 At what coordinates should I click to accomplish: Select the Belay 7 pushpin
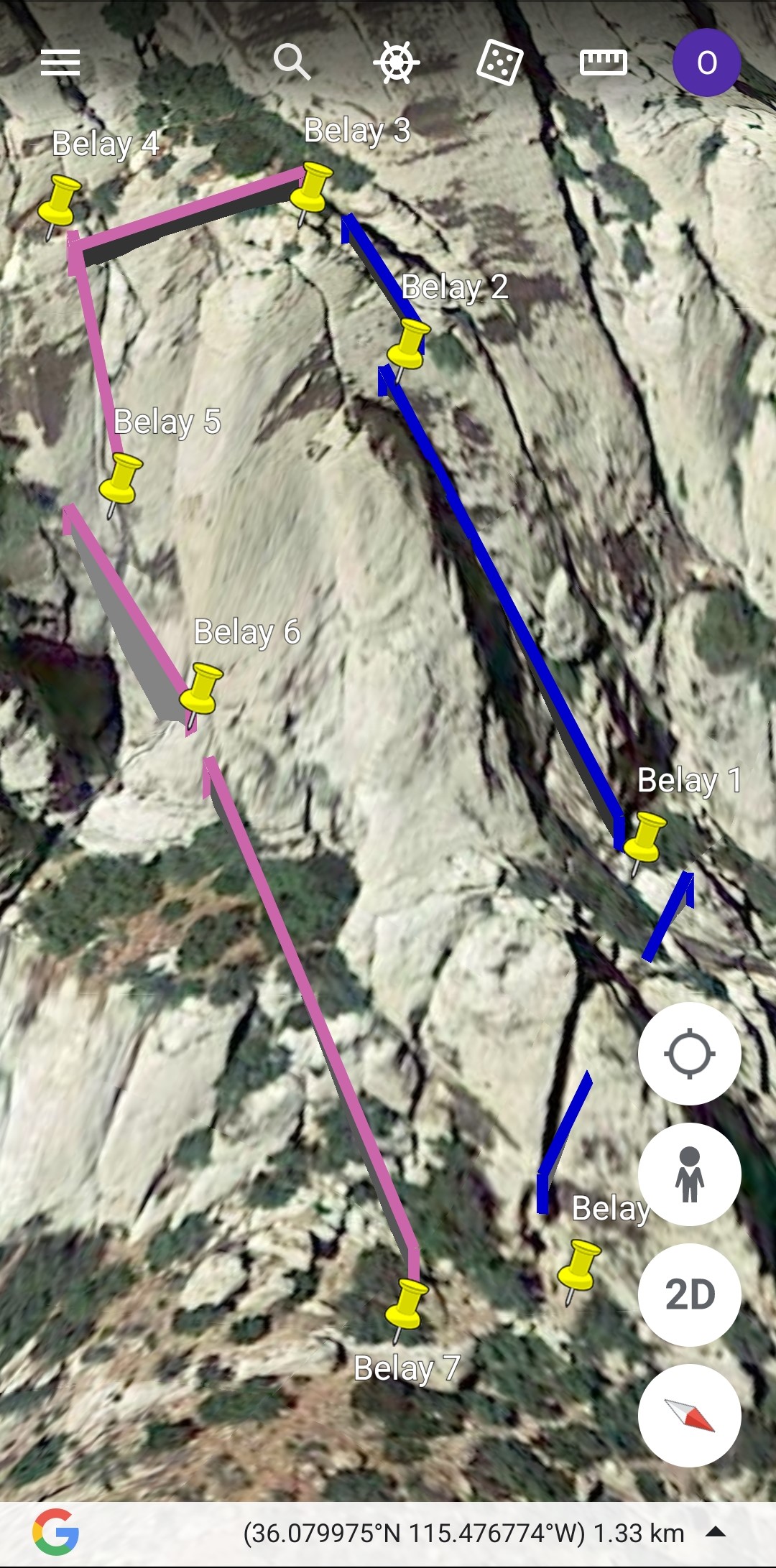[407, 1304]
